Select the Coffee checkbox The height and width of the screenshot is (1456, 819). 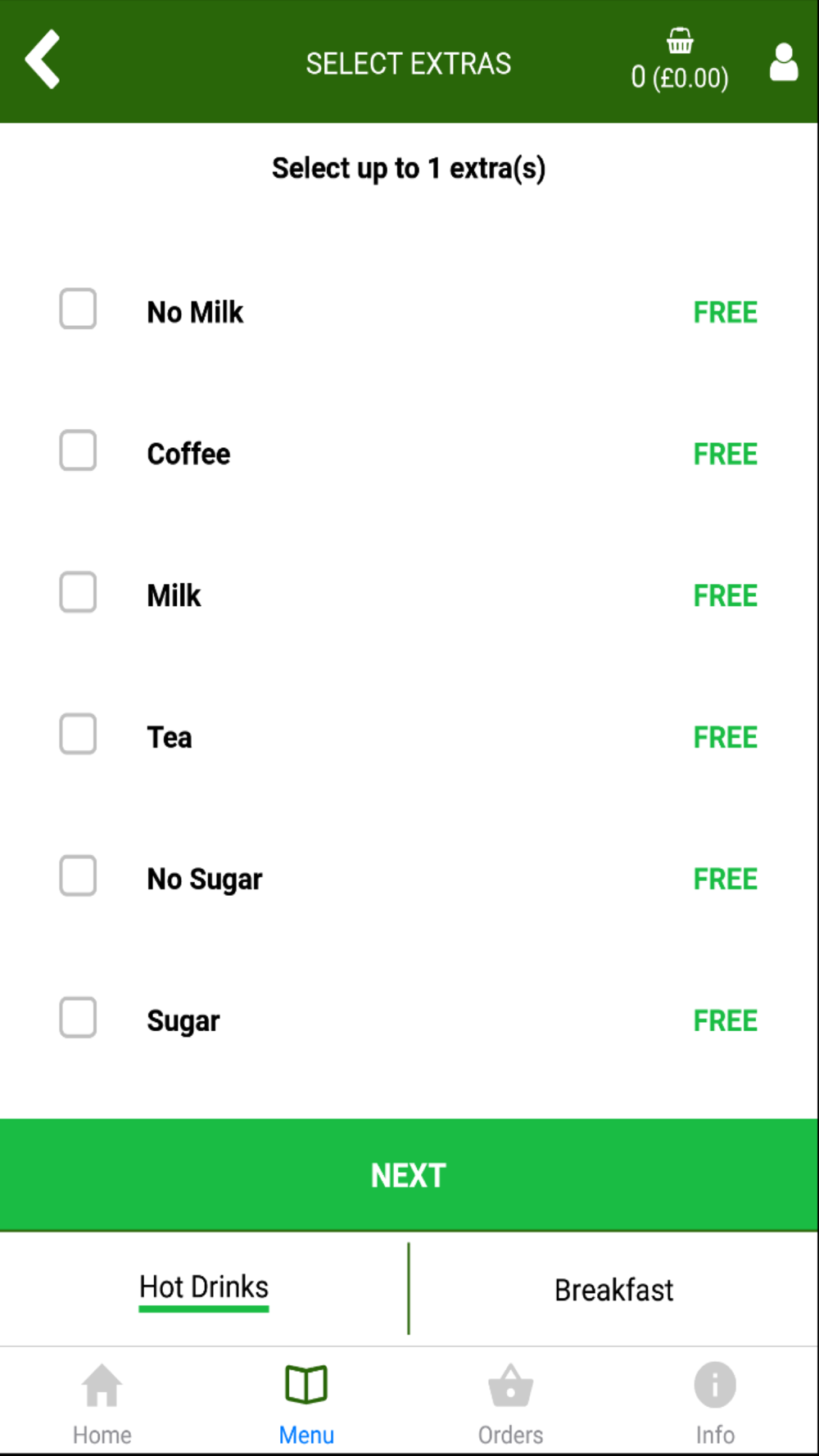[78, 450]
